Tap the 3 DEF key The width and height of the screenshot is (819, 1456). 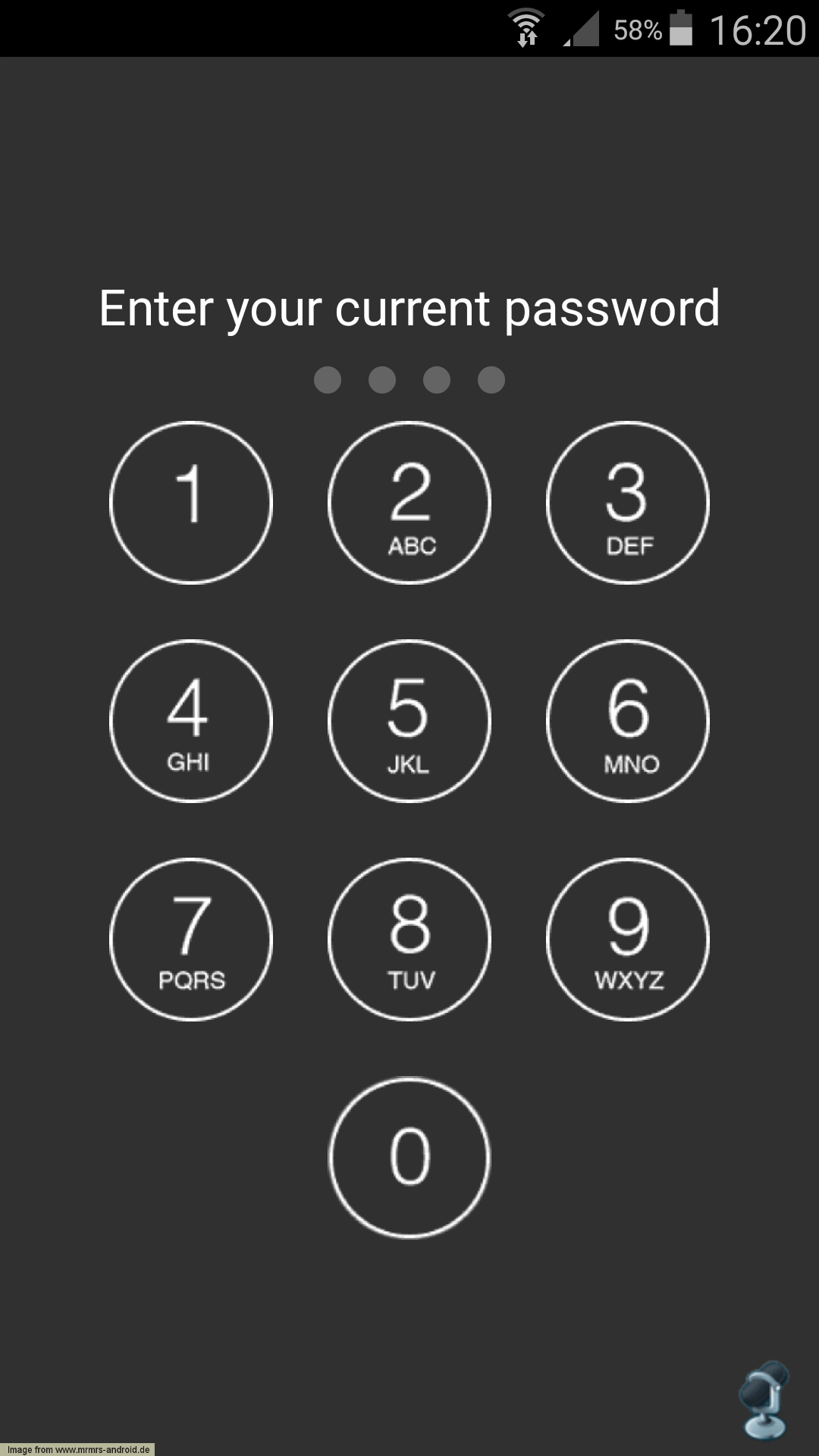(628, 503)
